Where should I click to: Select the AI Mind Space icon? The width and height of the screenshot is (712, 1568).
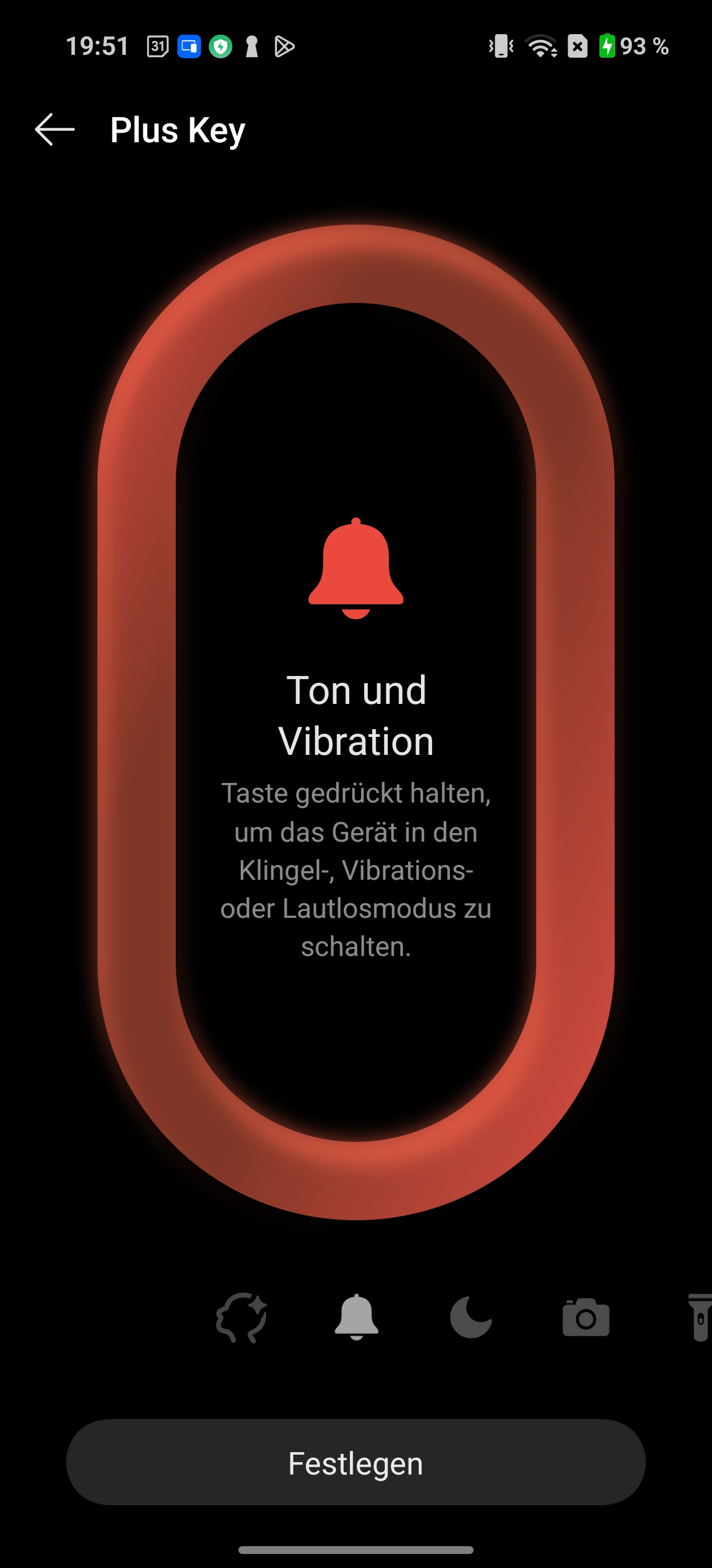(242, 1317)
